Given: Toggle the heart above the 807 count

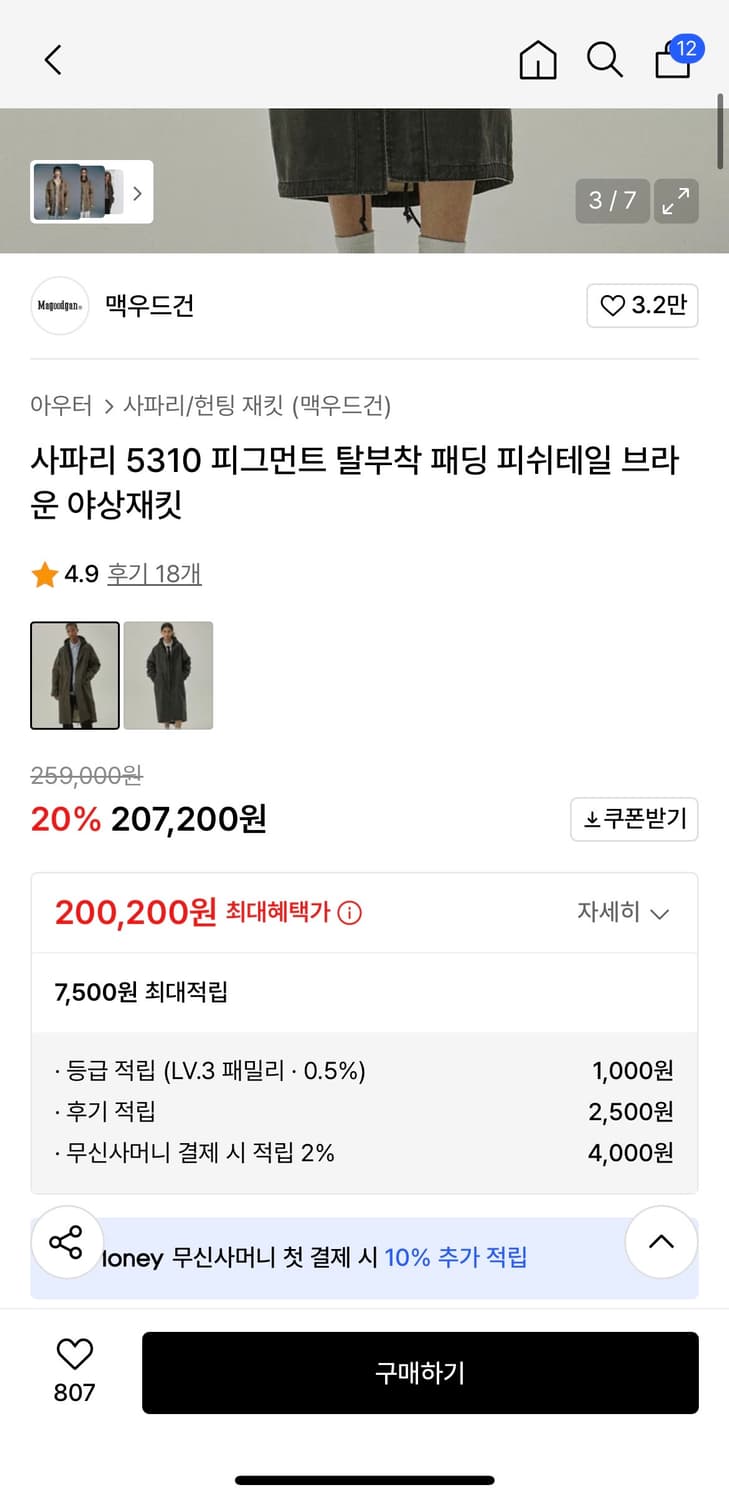Looking at the screenshot, I should pyautogui.click(x=74, y=1355).
